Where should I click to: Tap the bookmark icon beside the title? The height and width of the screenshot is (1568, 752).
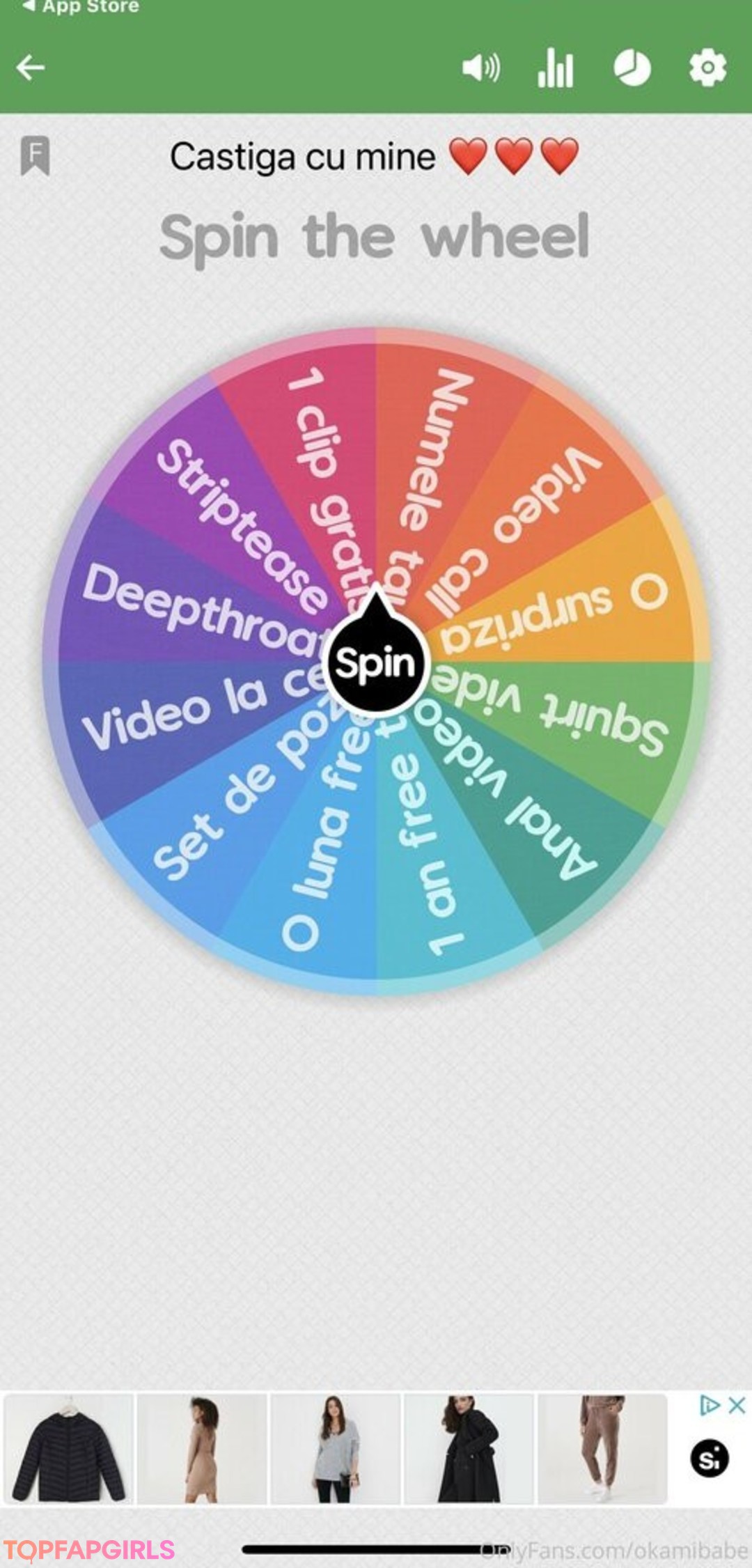coord(36,155)
